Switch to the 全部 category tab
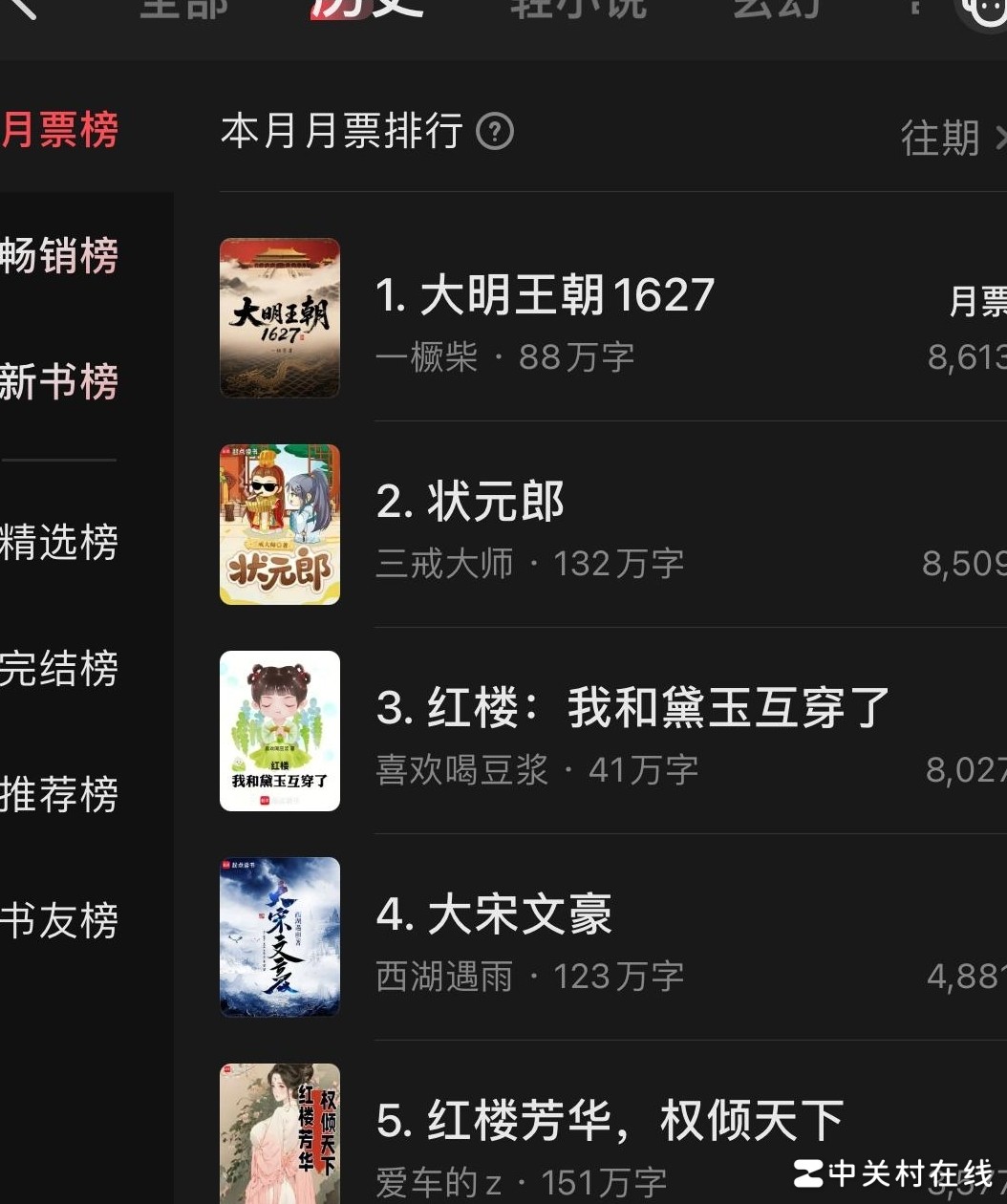This screenshot has height=1204, width=1007. tap(182, 10)
